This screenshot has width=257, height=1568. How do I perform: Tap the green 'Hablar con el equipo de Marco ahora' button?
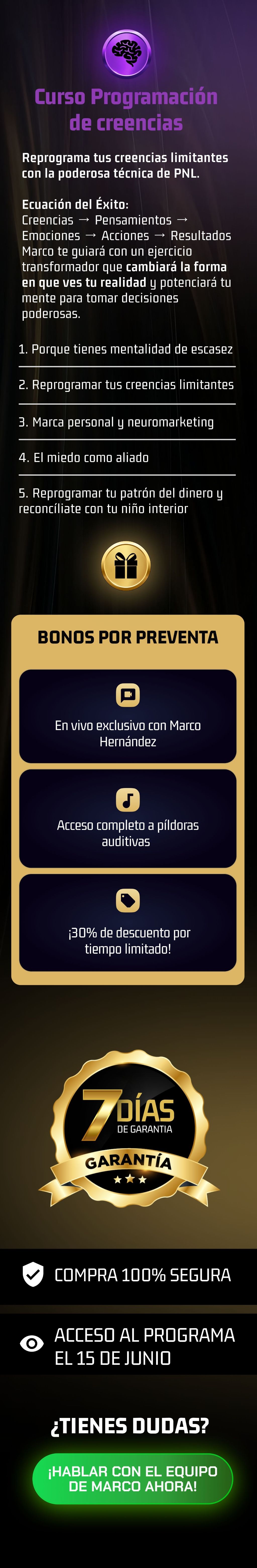(x=132, y=1478)
